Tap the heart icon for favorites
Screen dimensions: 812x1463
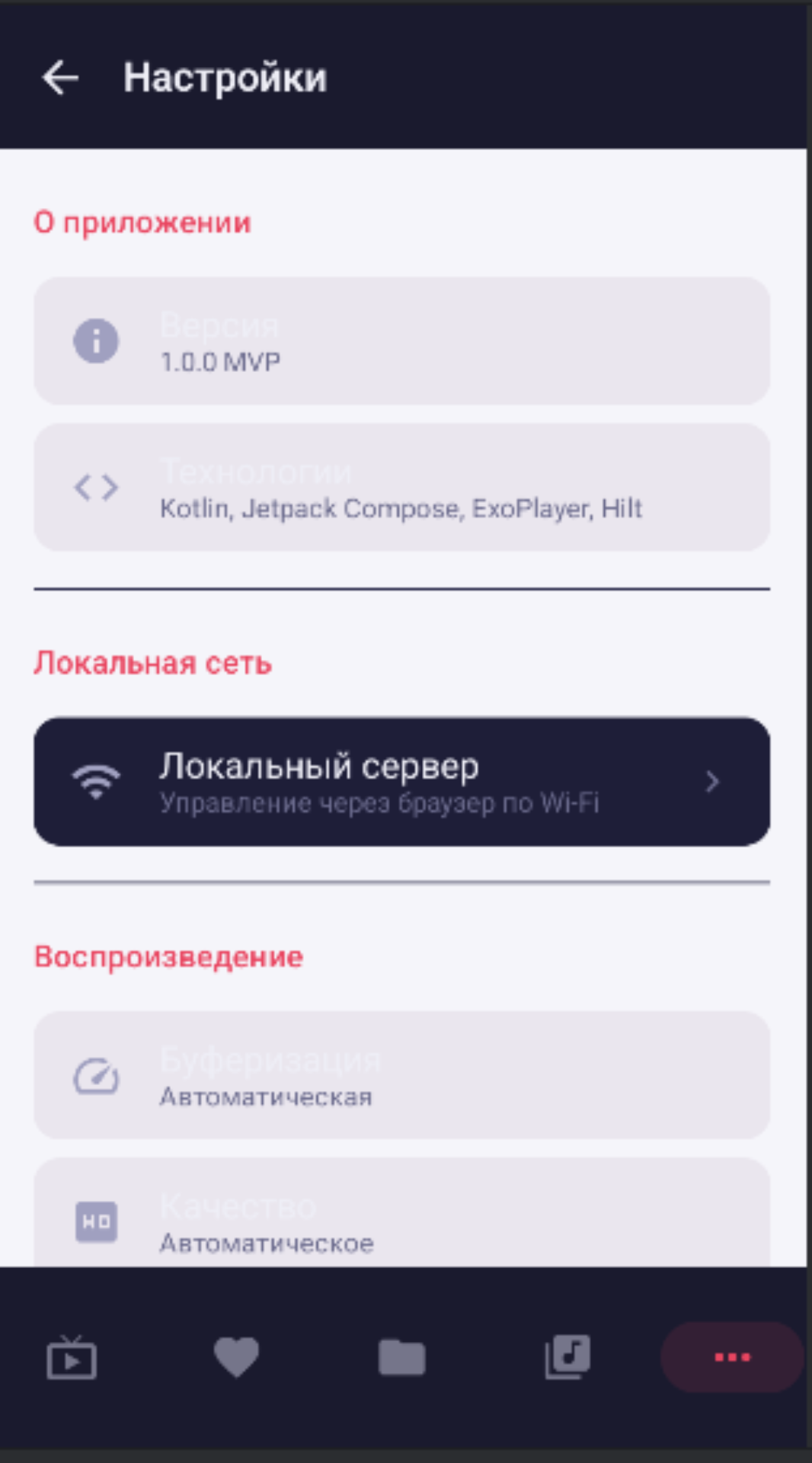coord(237,1358)
